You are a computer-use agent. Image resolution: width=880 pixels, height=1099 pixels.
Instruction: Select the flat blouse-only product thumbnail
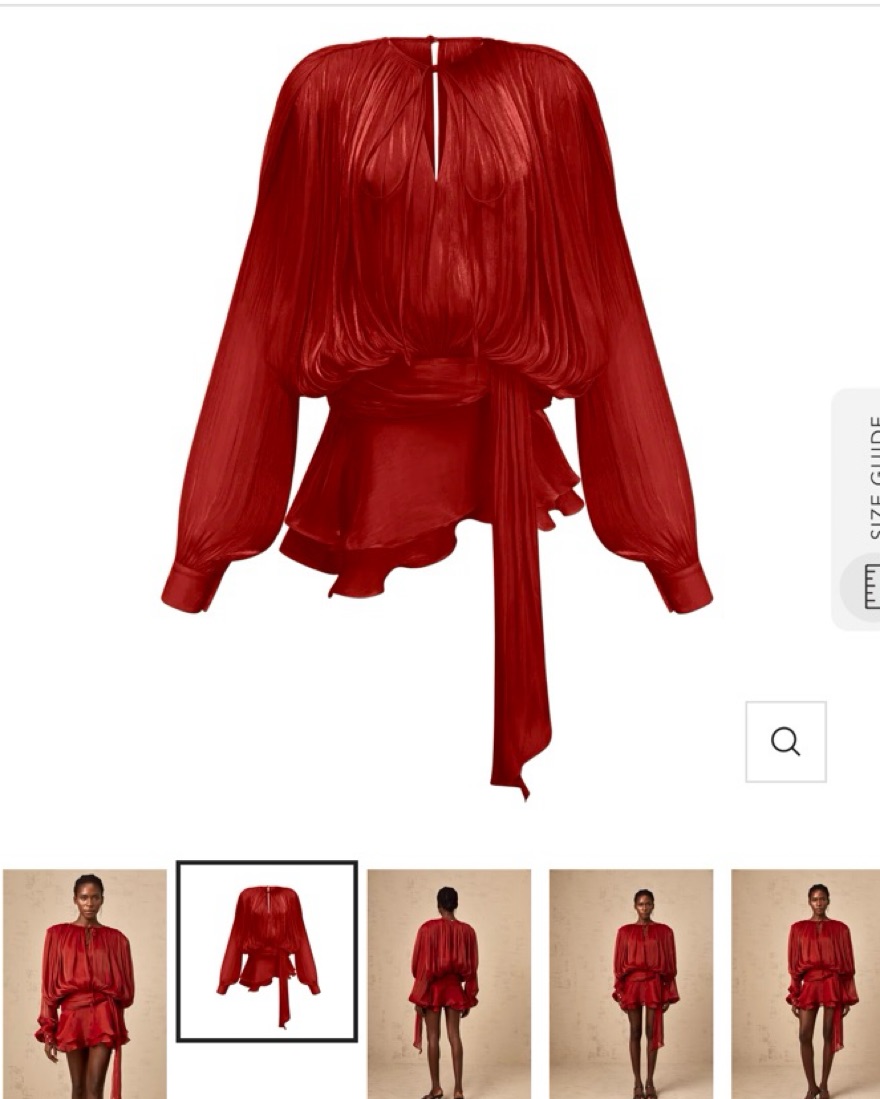267,951
